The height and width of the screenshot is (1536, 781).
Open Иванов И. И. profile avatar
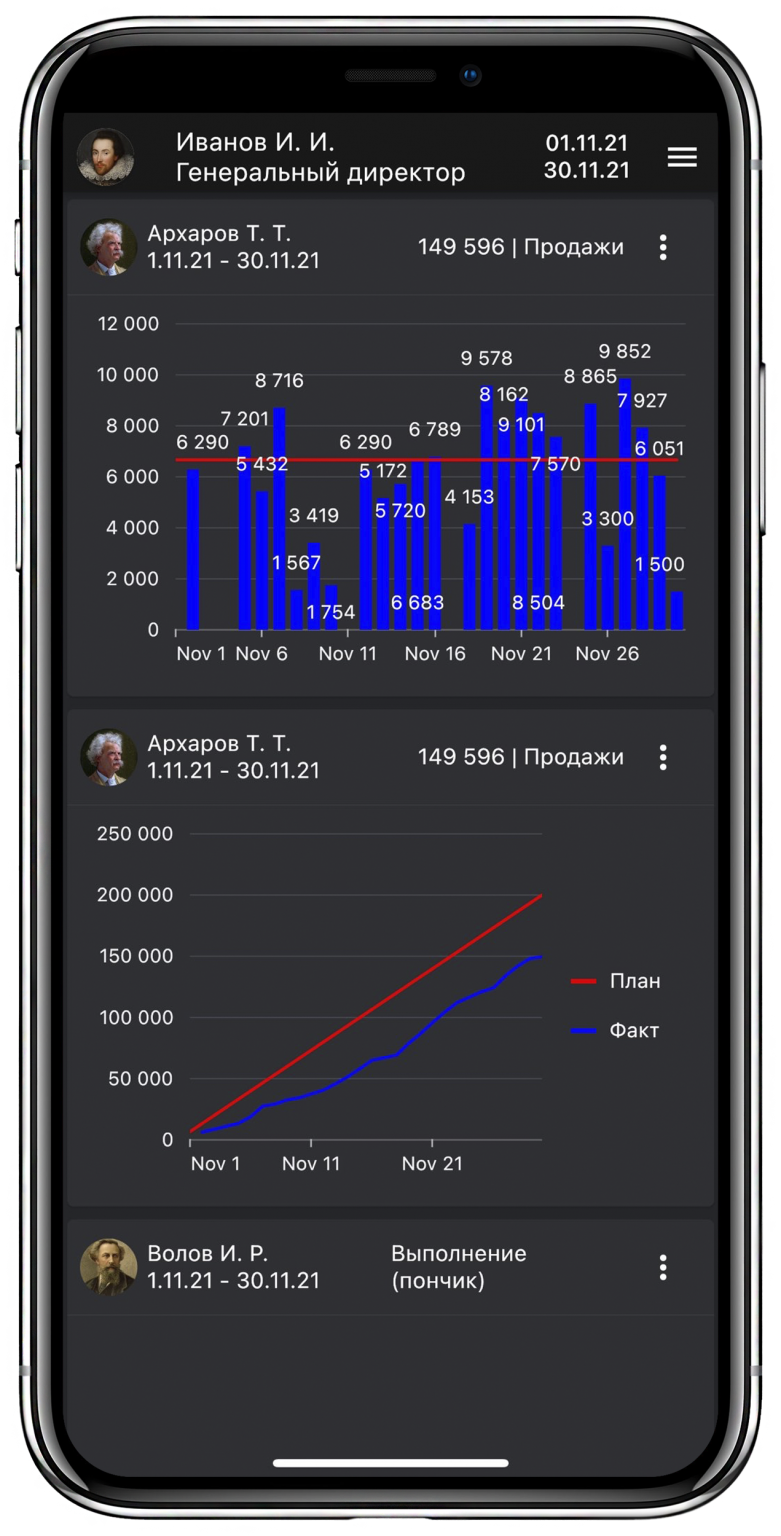[106, 157]
